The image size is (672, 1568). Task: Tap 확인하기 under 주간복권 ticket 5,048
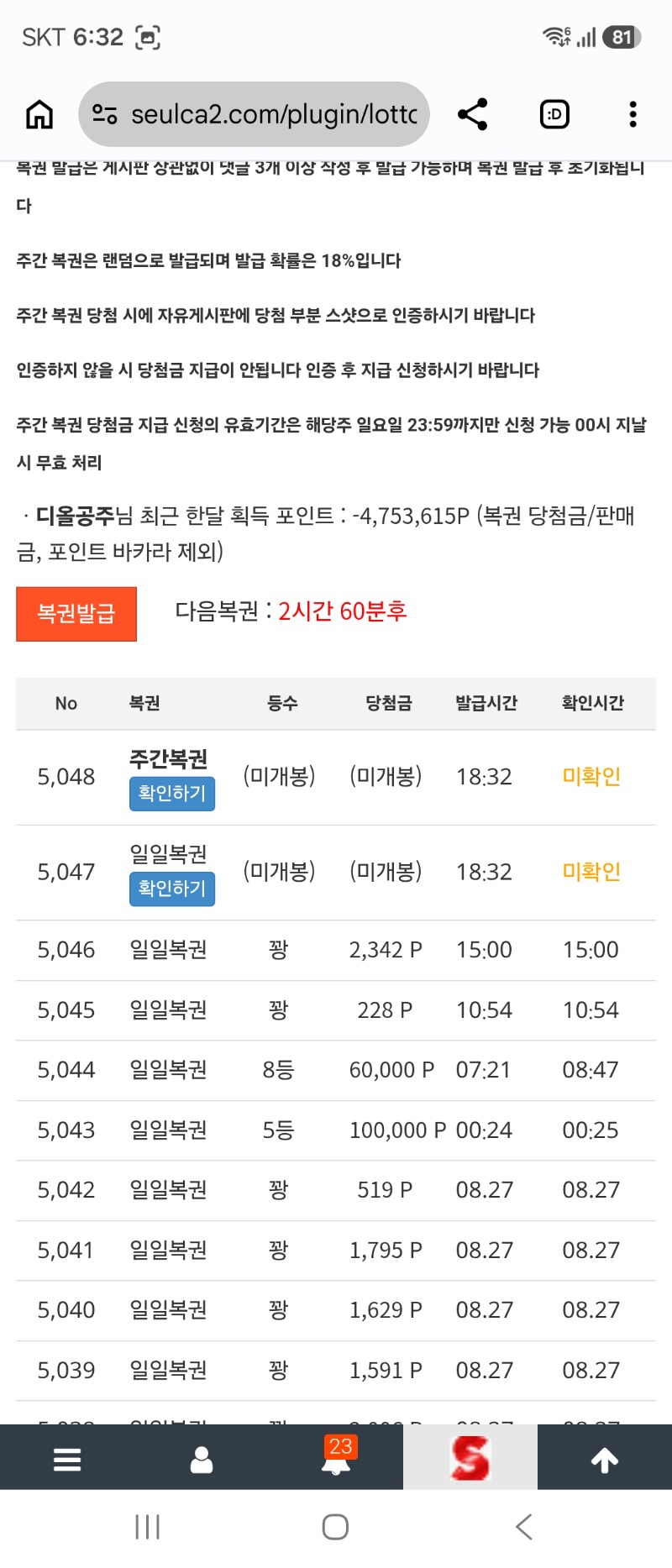tap(172, 794)
